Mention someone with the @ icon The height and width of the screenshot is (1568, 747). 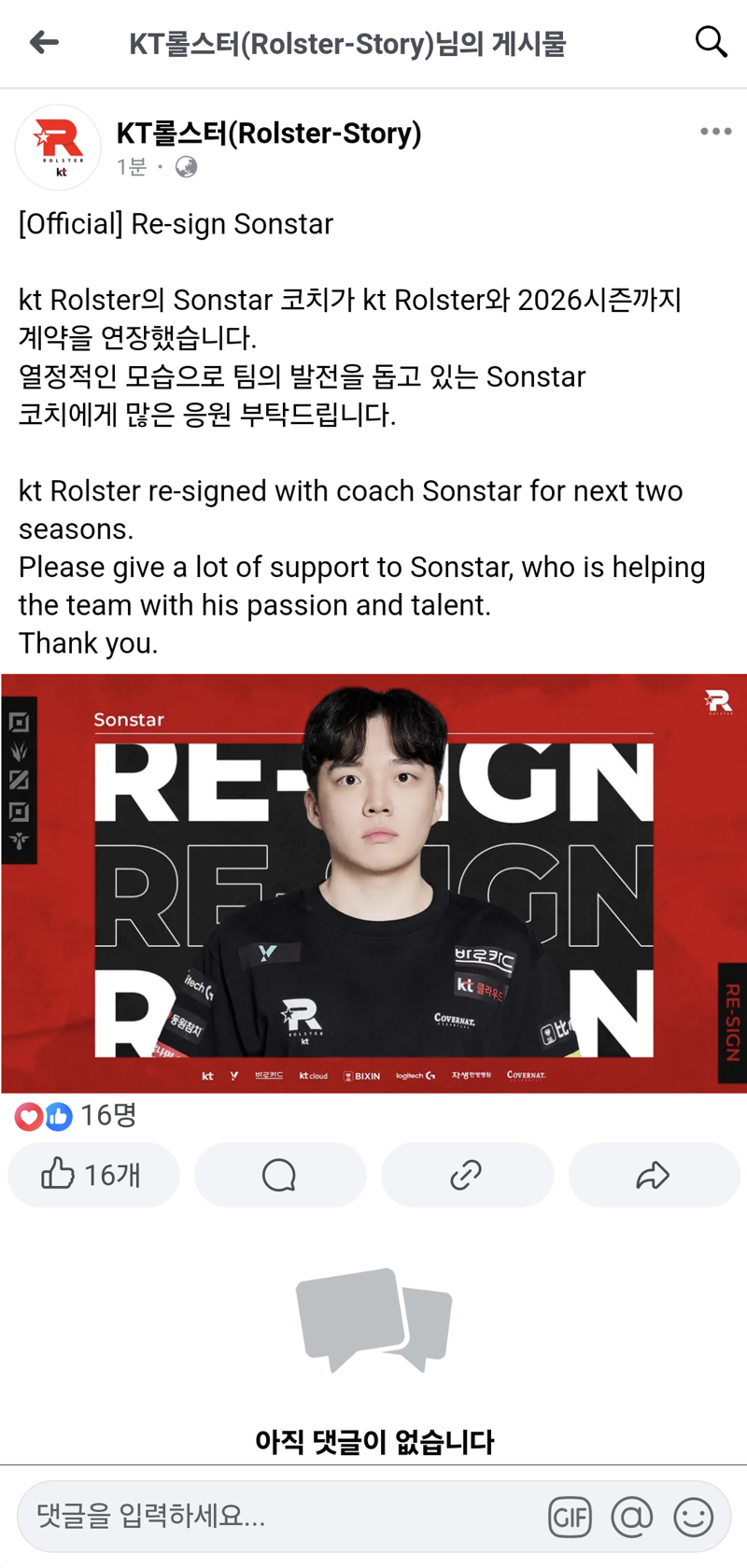coord(631,1517)
